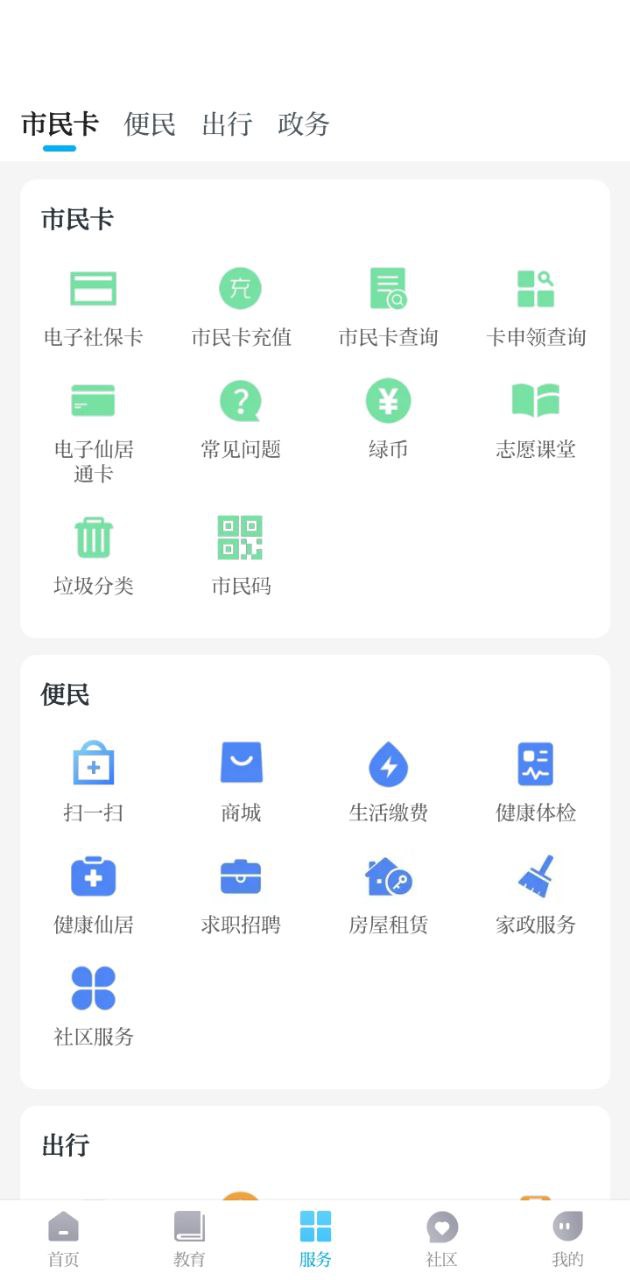Open 房屋租赁
This screenshot has height=1280, width=630.
(x=388, y=895)
